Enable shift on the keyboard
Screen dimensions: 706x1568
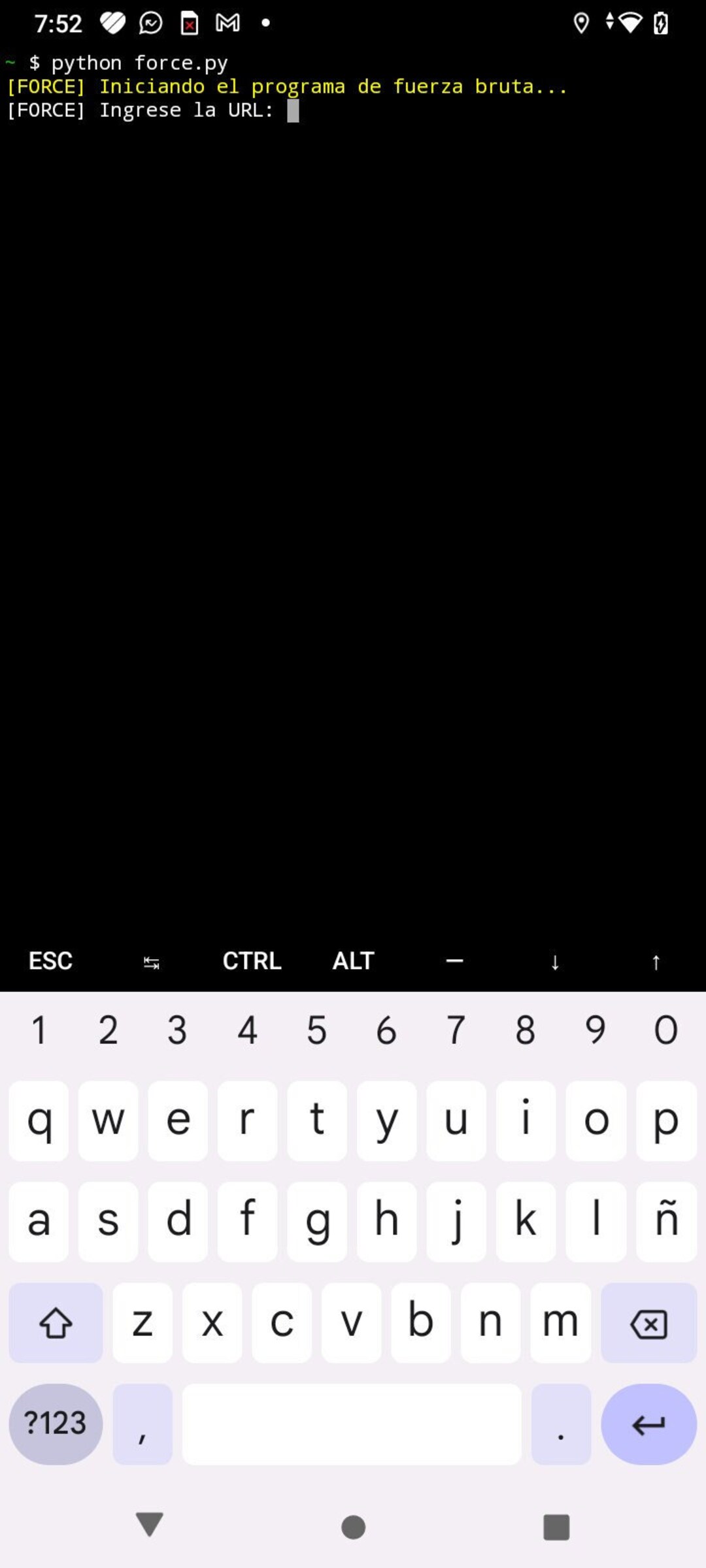pos(56,1323)
